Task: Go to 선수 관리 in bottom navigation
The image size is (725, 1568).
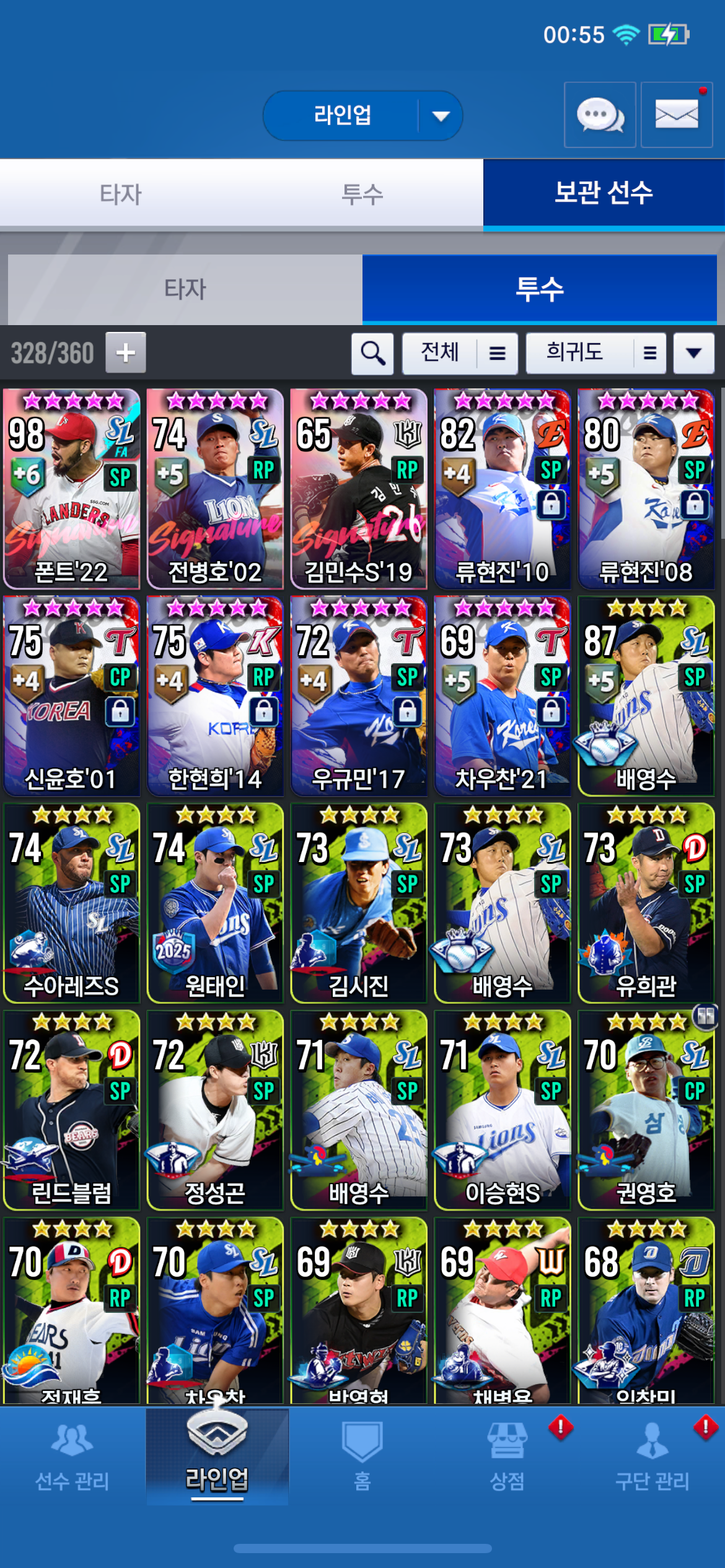Action: [72, 1457]
